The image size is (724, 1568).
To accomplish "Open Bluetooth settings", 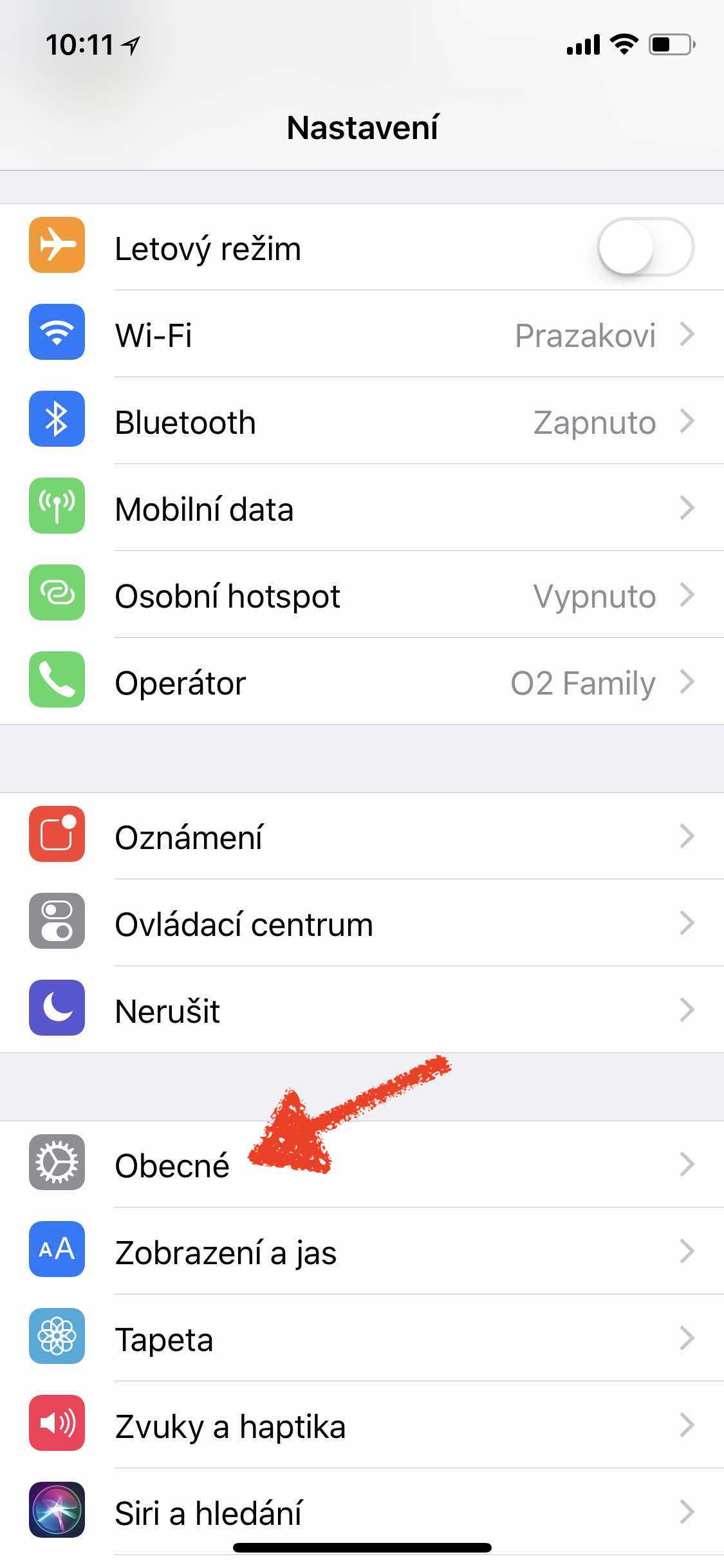I will [x=362, y=422].
